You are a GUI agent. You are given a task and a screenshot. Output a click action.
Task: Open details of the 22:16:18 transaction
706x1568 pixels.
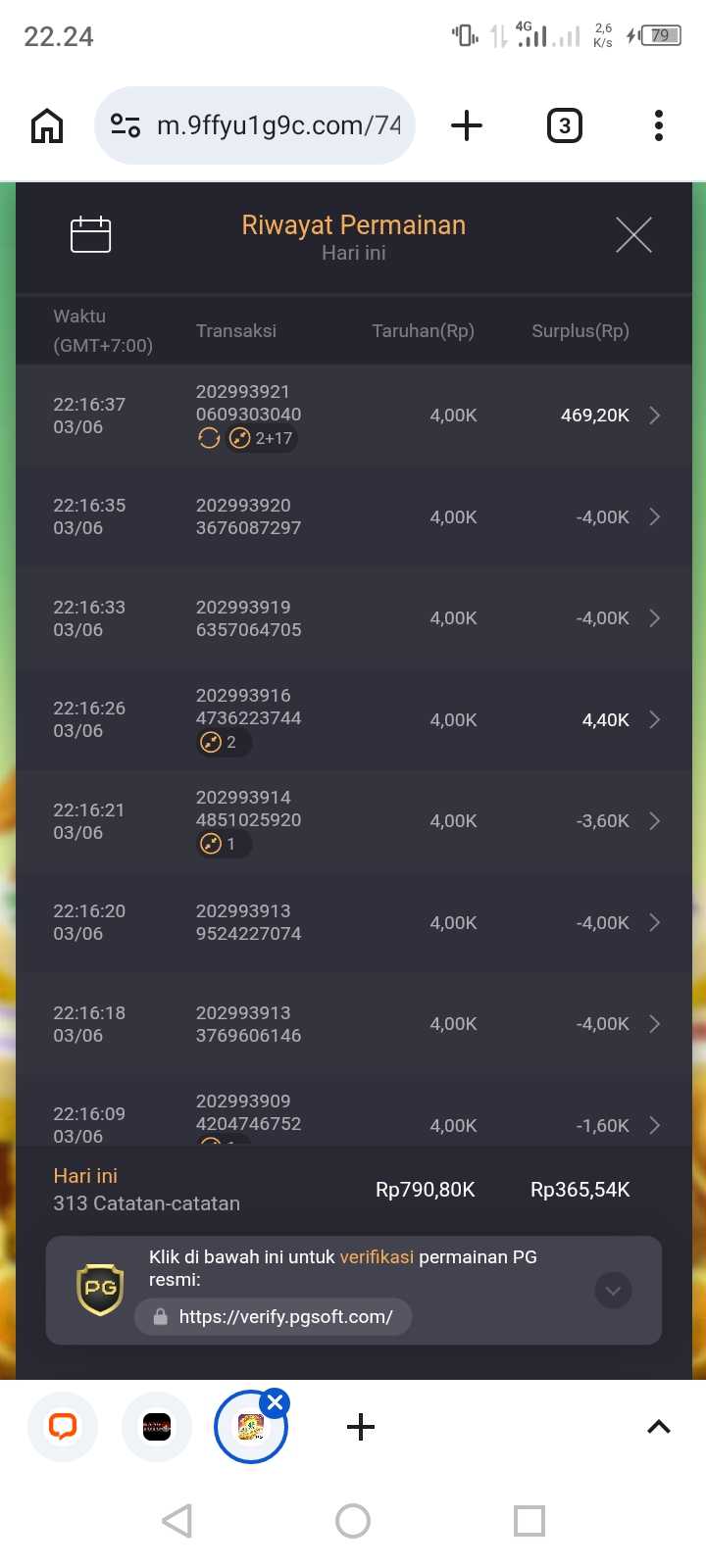point(654,1024)
